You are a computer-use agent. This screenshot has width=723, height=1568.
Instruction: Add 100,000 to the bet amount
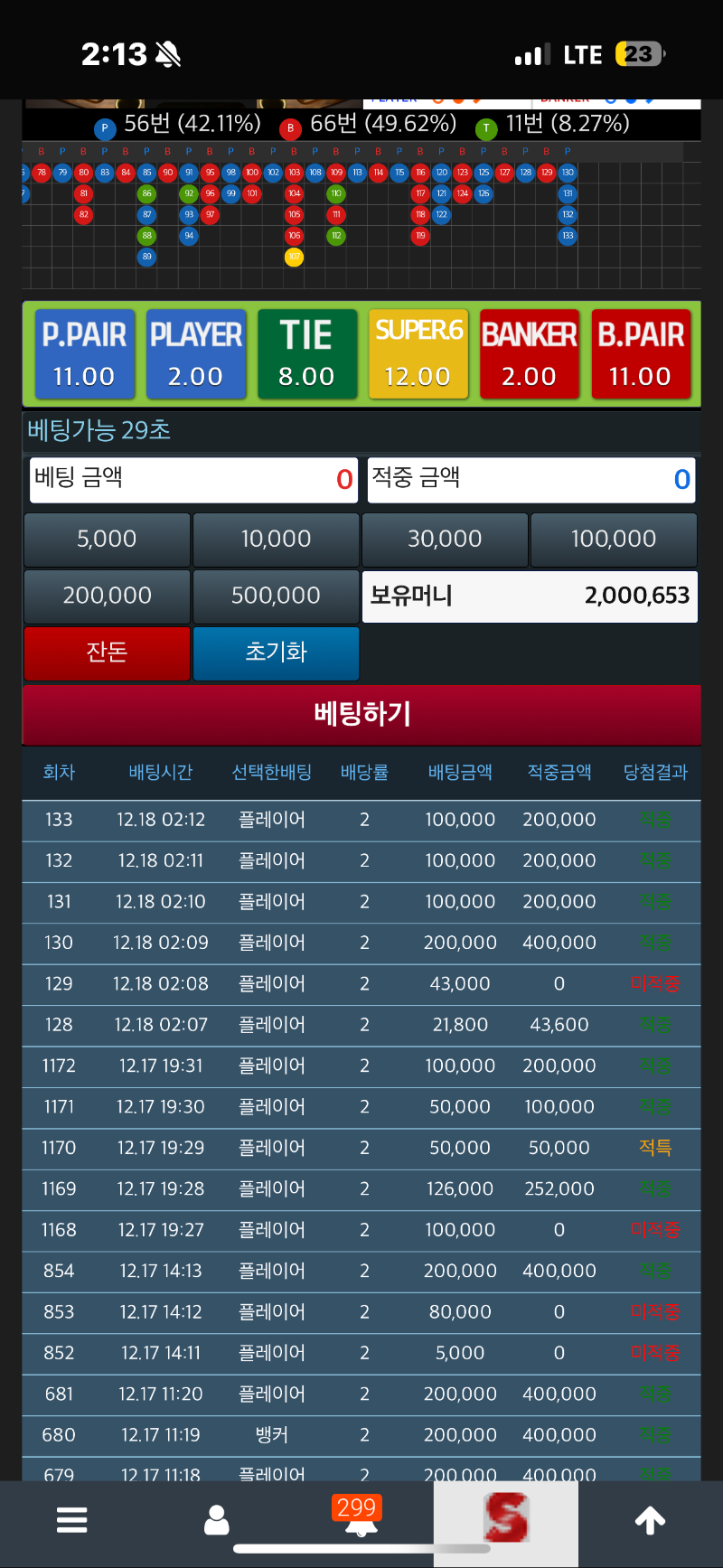point(614,540)
